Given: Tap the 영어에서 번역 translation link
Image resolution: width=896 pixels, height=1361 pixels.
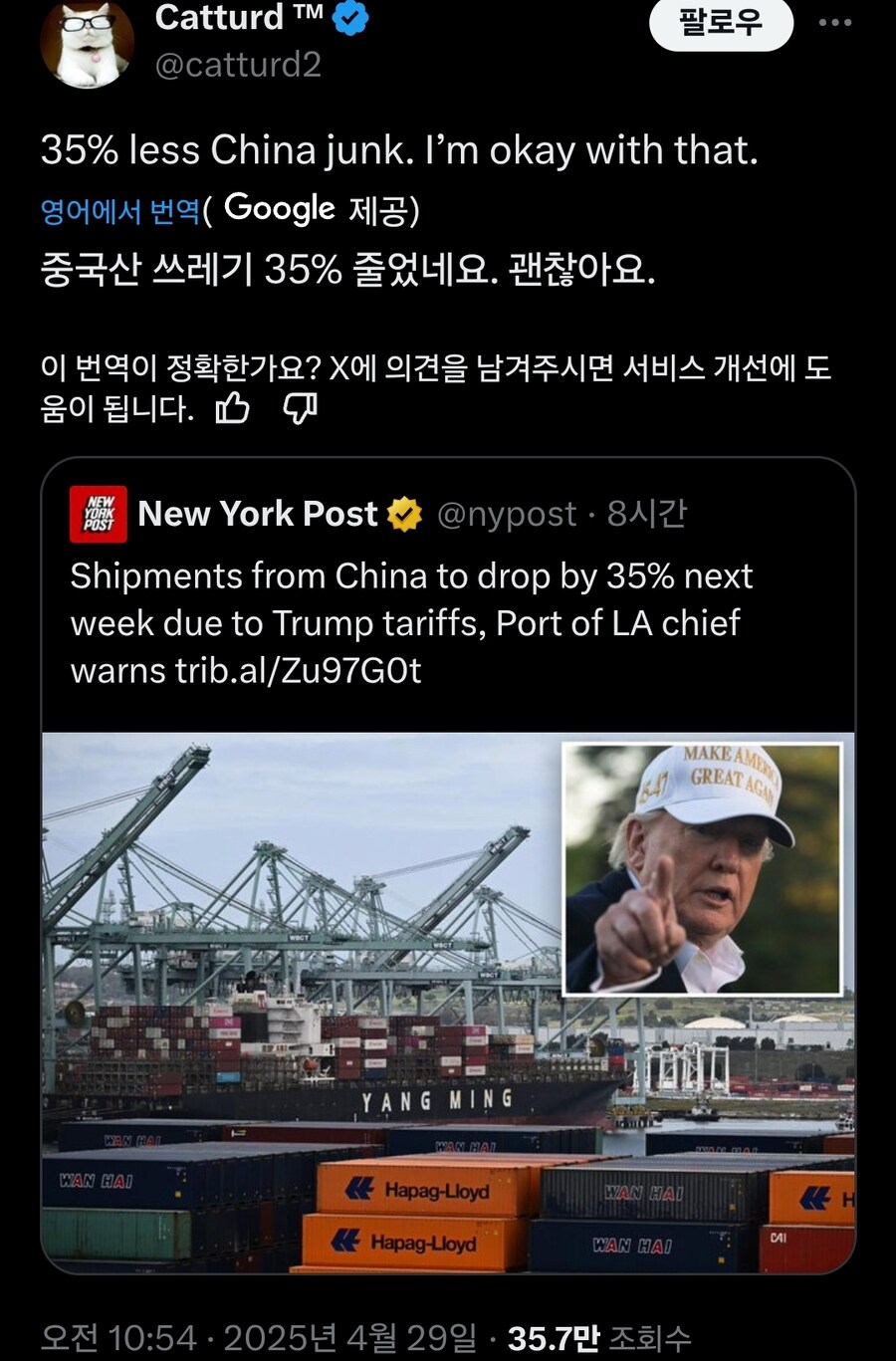Looking at the screenshot, I should [119, 210].
